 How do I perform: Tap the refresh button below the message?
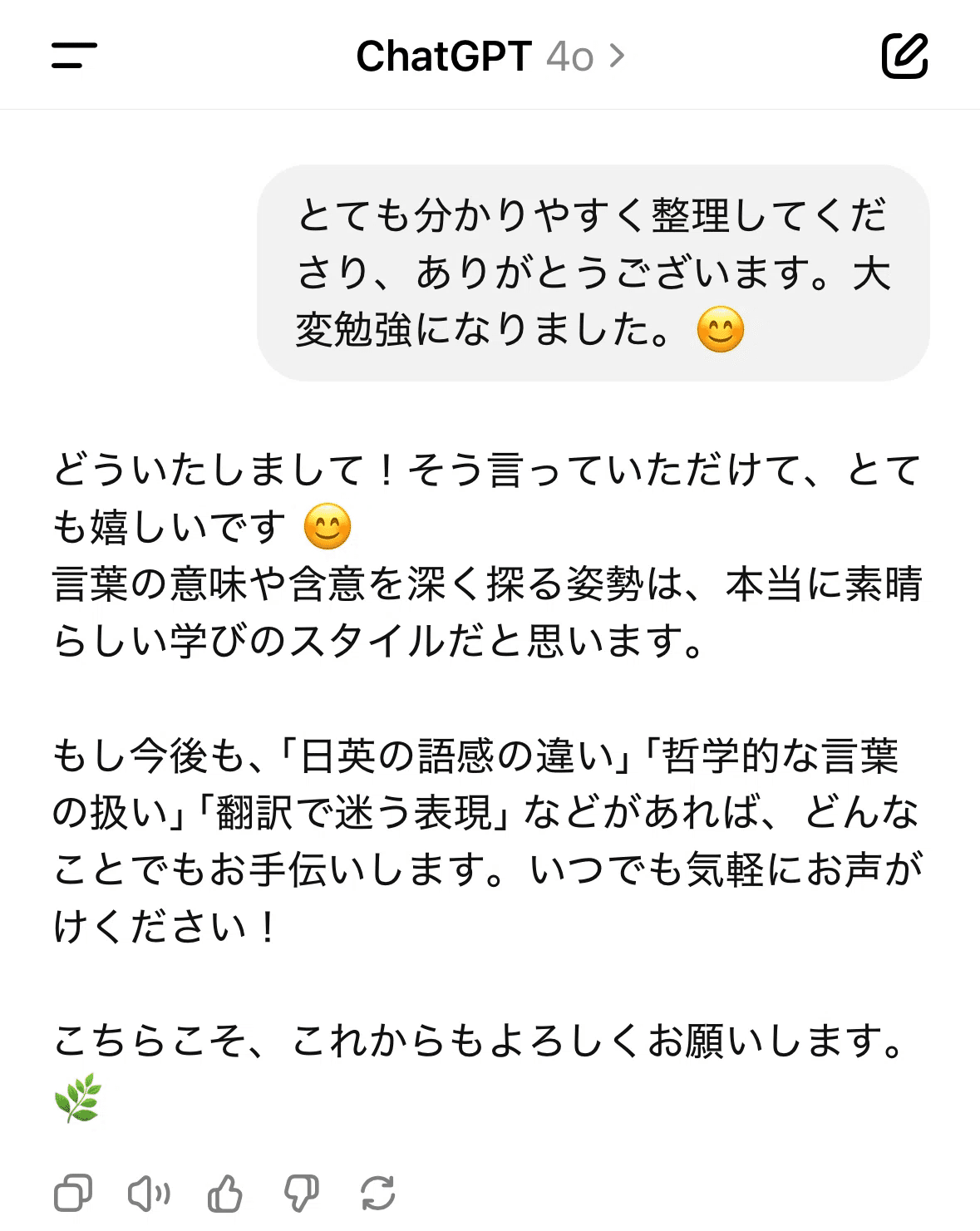[376, 1194]
